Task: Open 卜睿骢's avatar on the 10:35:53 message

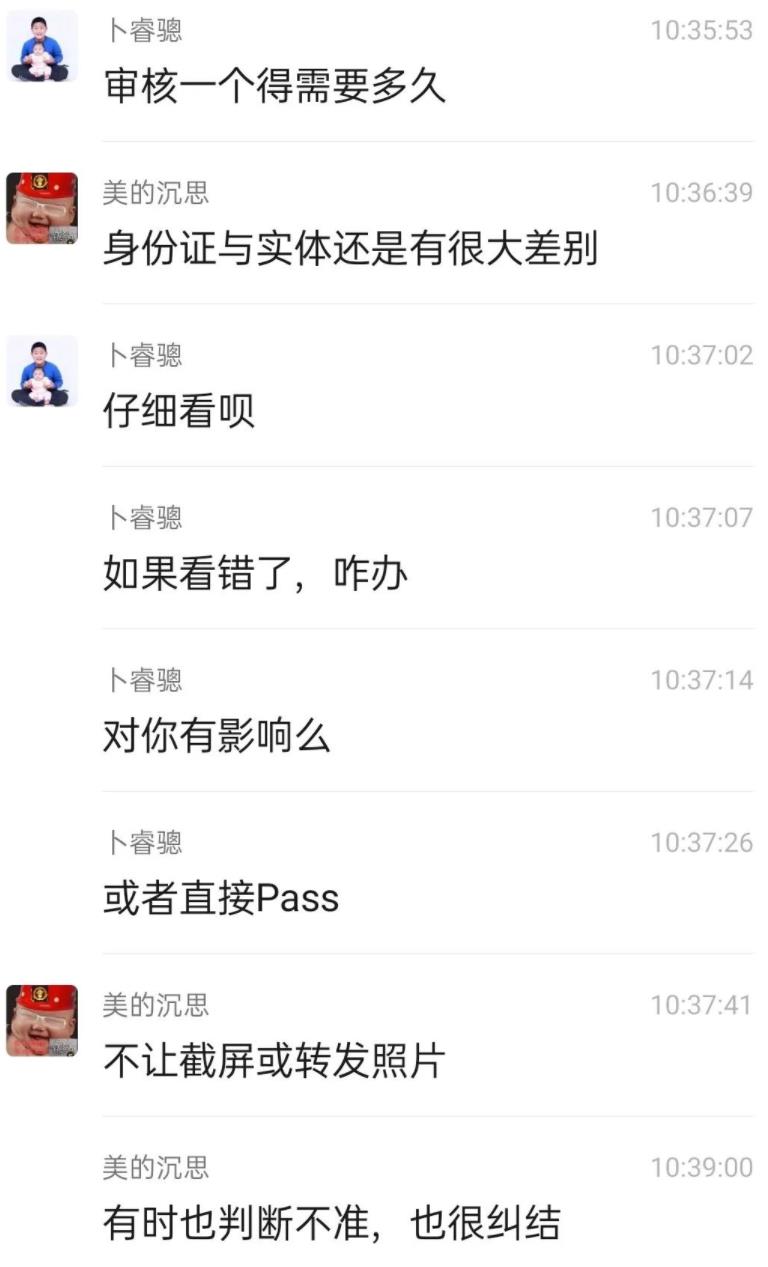Action: [41, 46]
